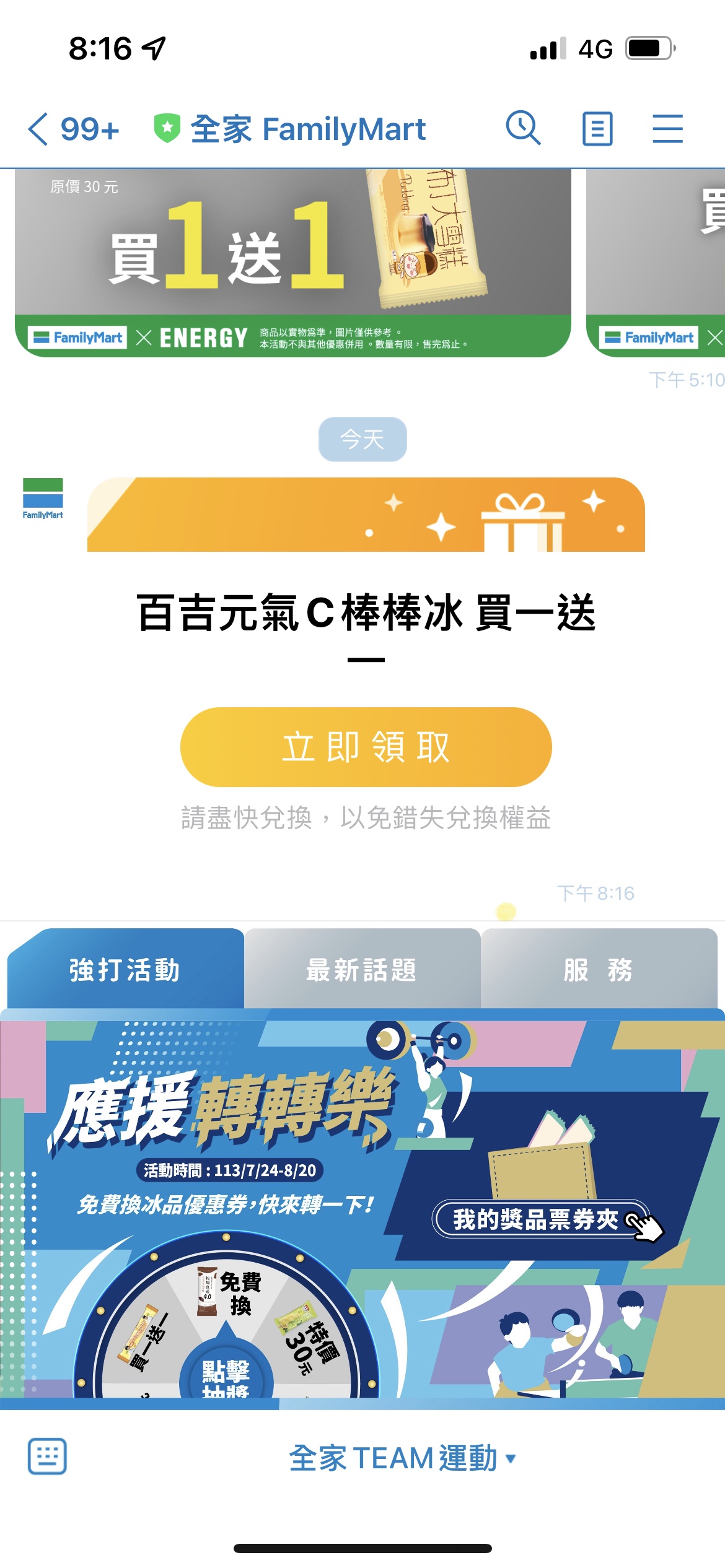Open the 買1送1 pudding ice cream banner
The width and height of the screenshot is (725, 1568).
point(292,262)
